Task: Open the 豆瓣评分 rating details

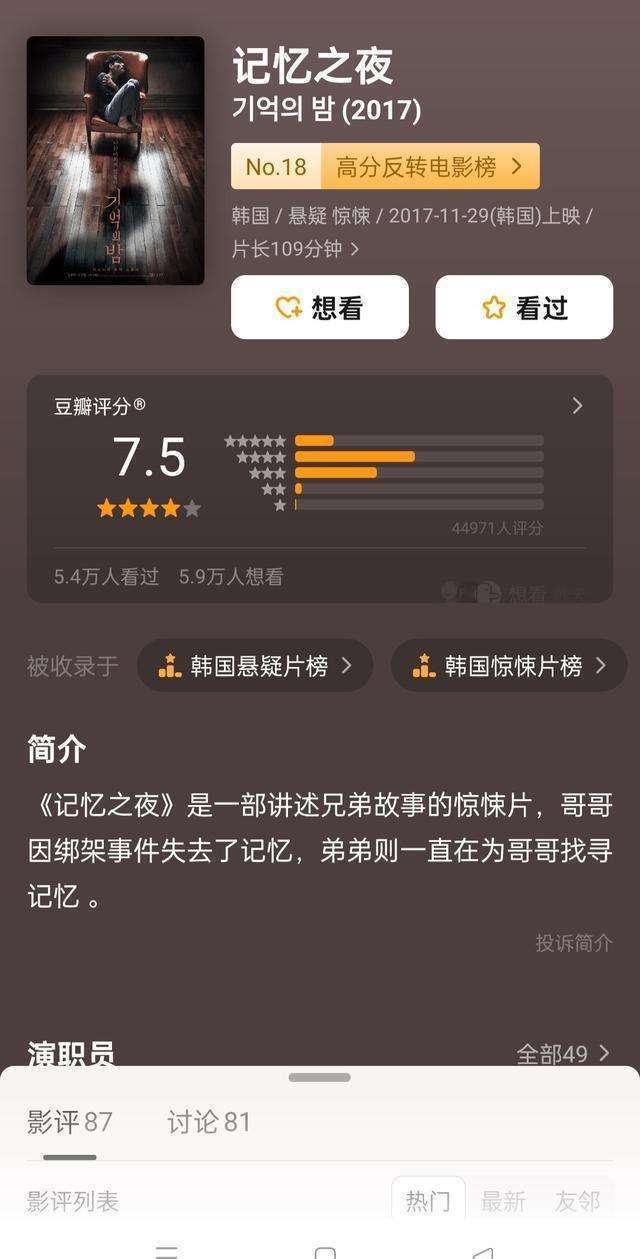Action: point(576,406)
